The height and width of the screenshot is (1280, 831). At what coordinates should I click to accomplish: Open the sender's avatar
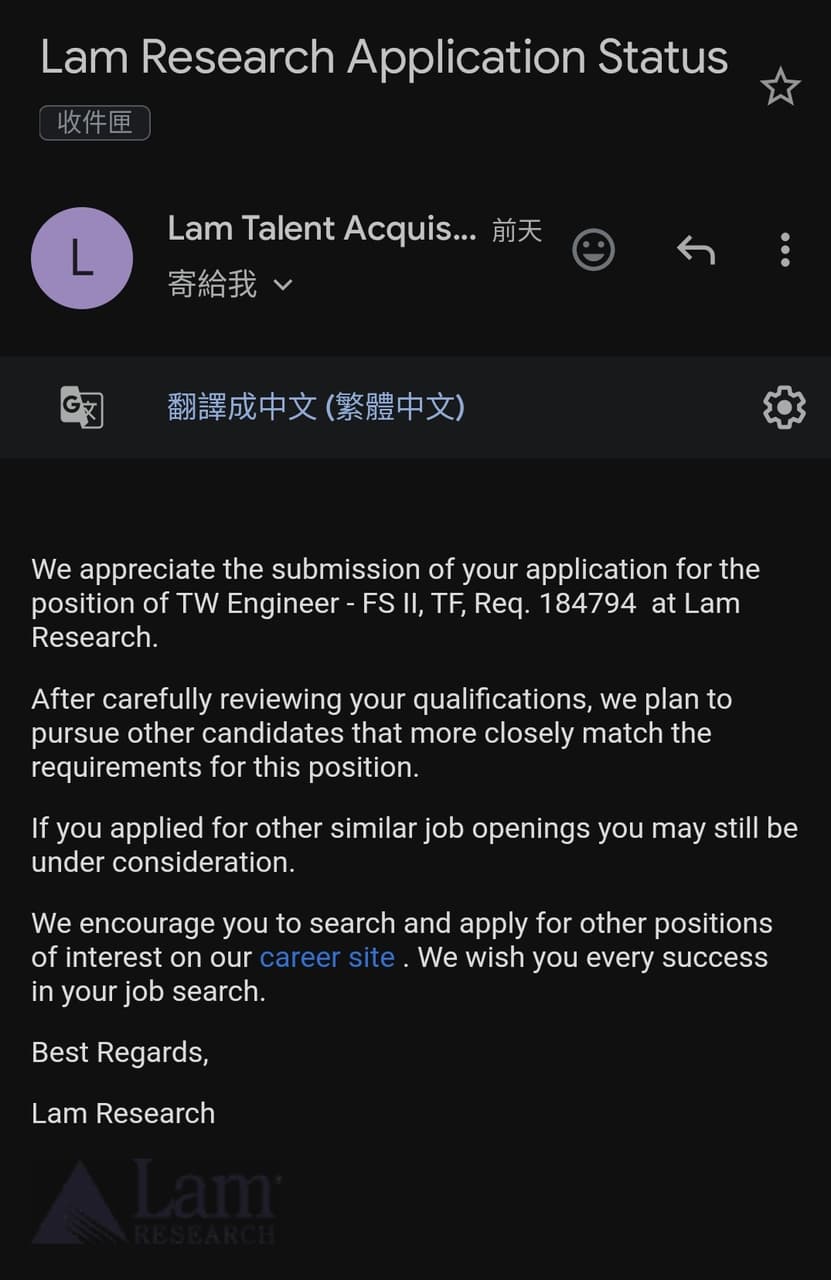tap(82, 258)
